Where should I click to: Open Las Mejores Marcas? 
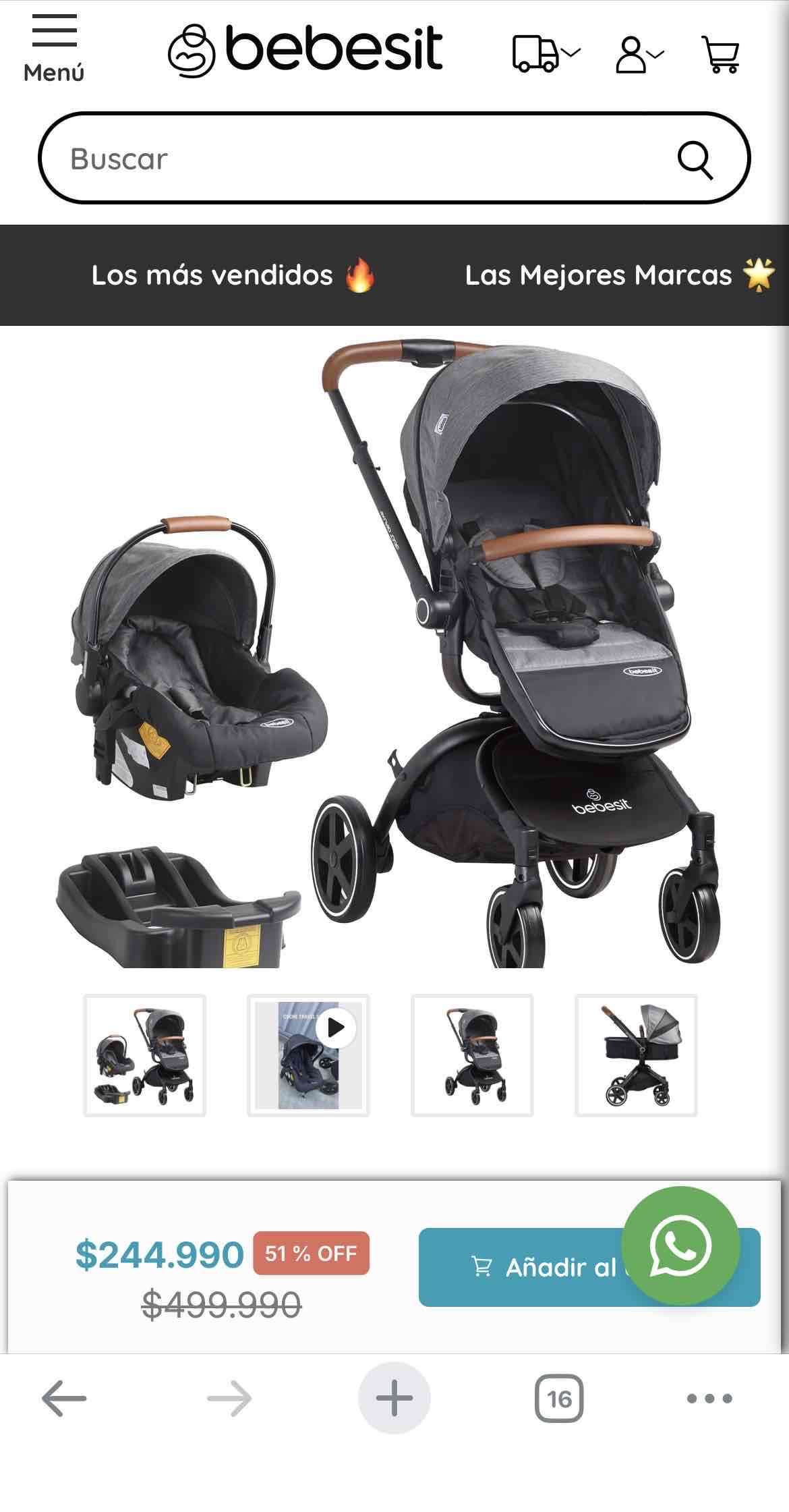click(618, 275)
